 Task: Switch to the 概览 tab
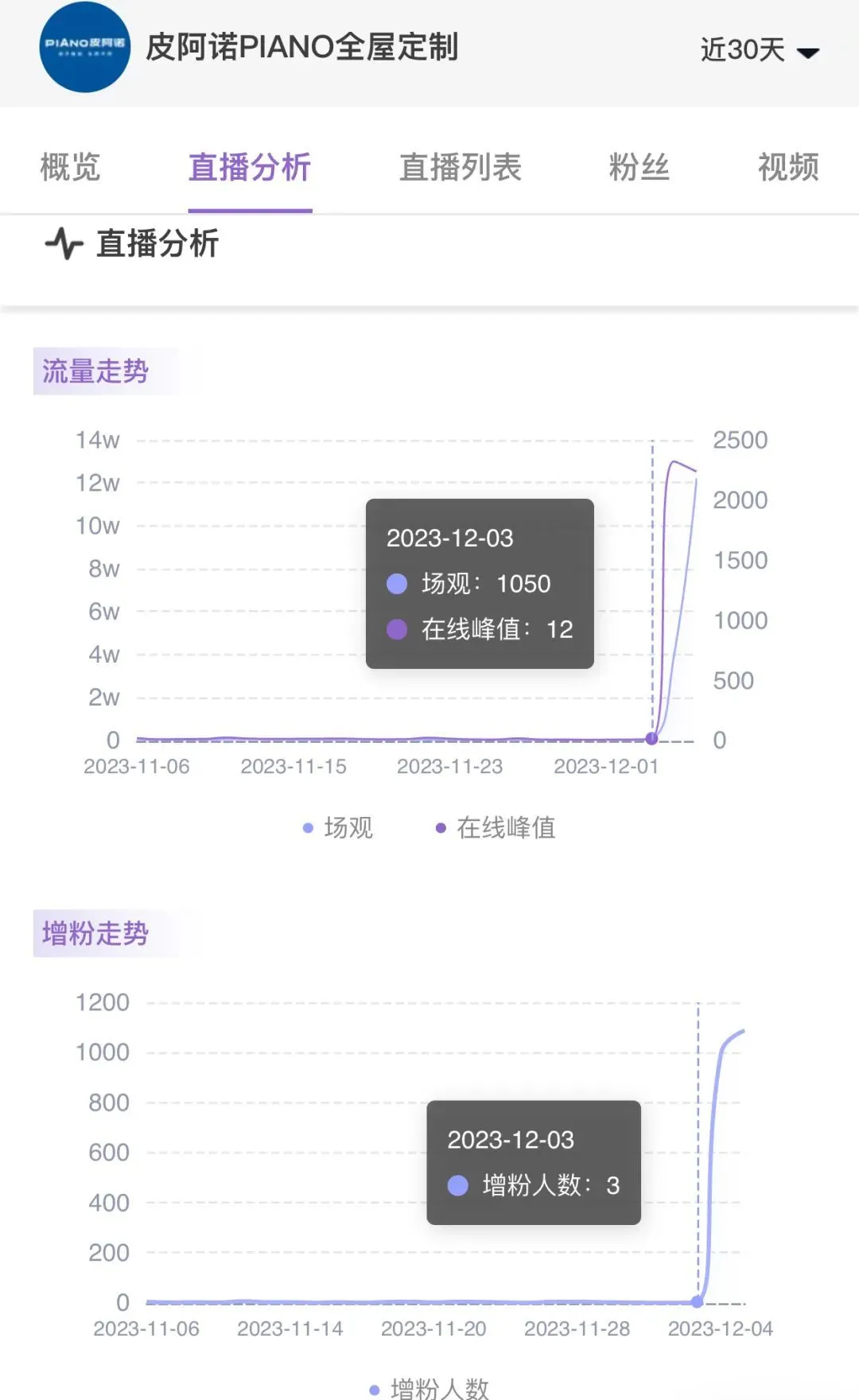tap(70, 167)
